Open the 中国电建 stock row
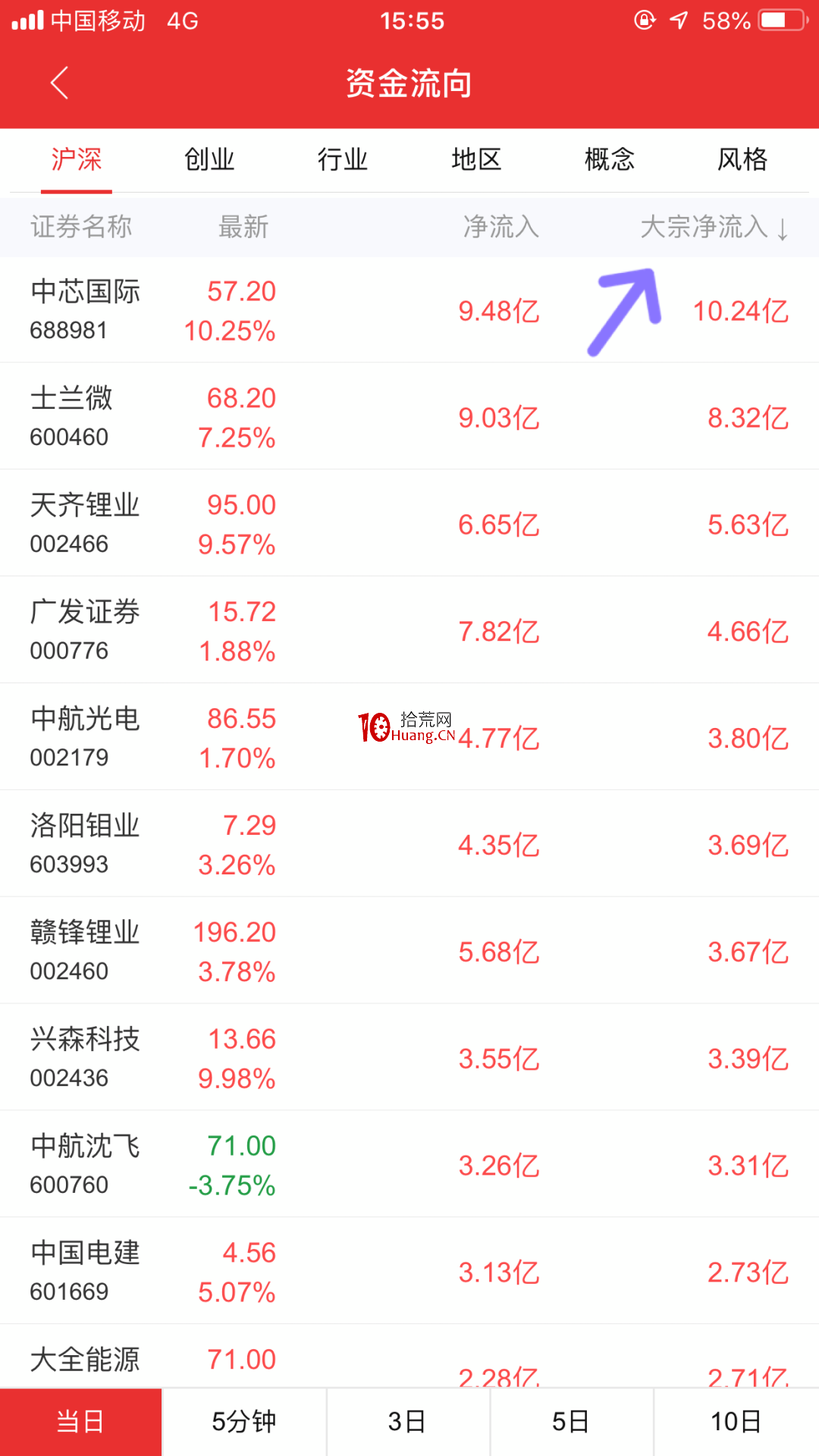The image size is (819, 1456). [409, 1272]
